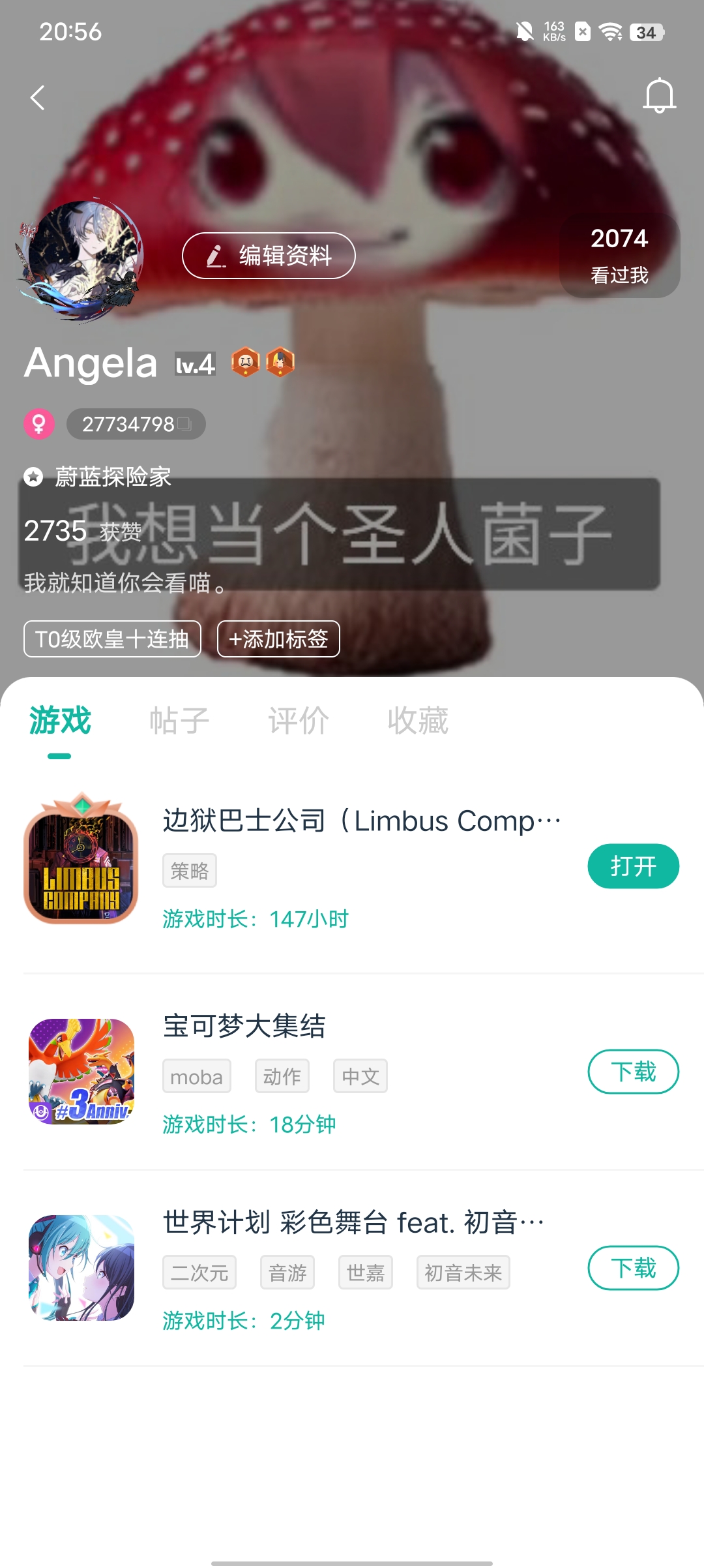The width and height of the screenshot is (704, 1568).
Task: Open the 边狱巴士公司 game entry
Action: click(x=362, y=821)
